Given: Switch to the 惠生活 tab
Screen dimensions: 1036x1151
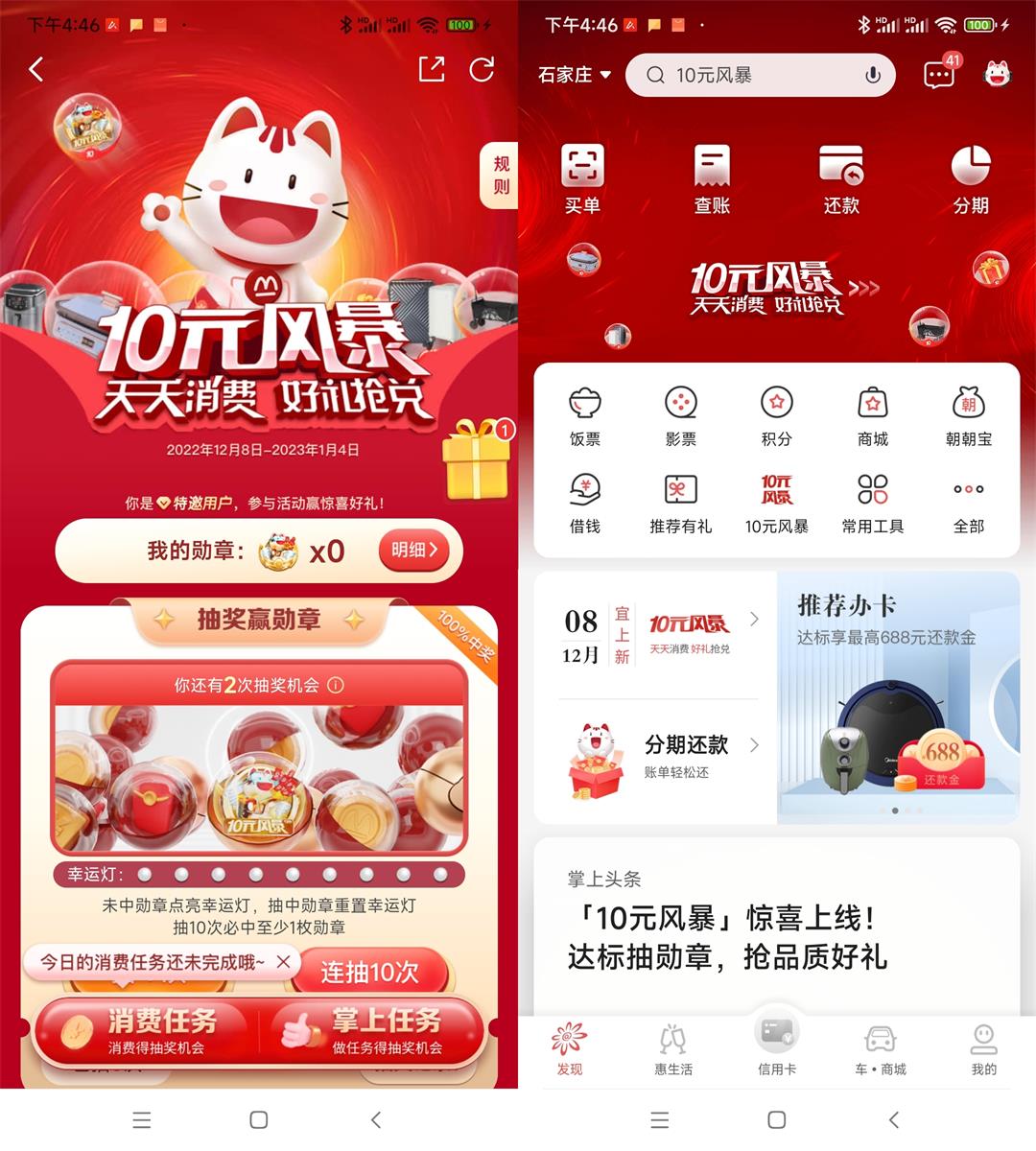Looking at the screenshot, I should [673, 1048].
